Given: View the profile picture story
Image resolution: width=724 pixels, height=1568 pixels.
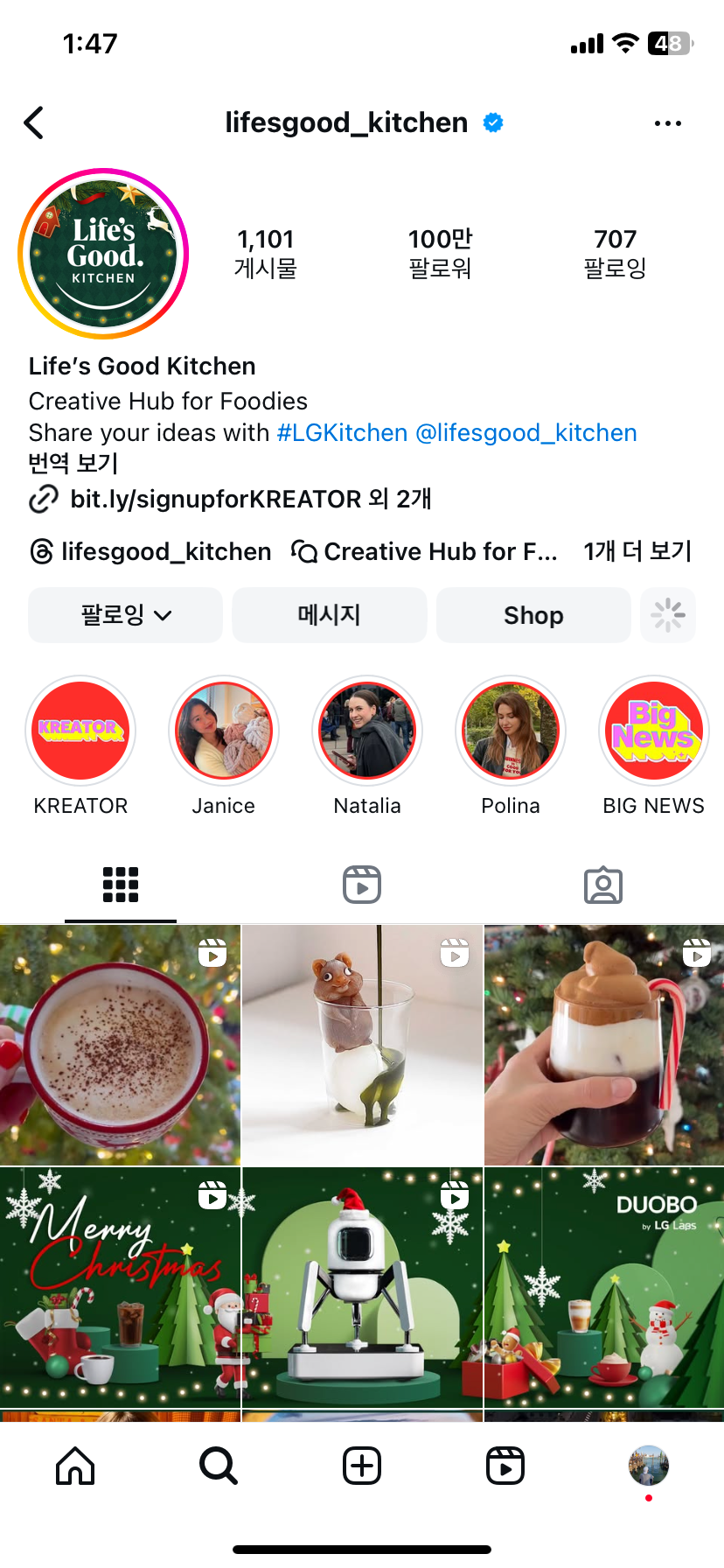Looking at the screenshot, I should 103,254.
